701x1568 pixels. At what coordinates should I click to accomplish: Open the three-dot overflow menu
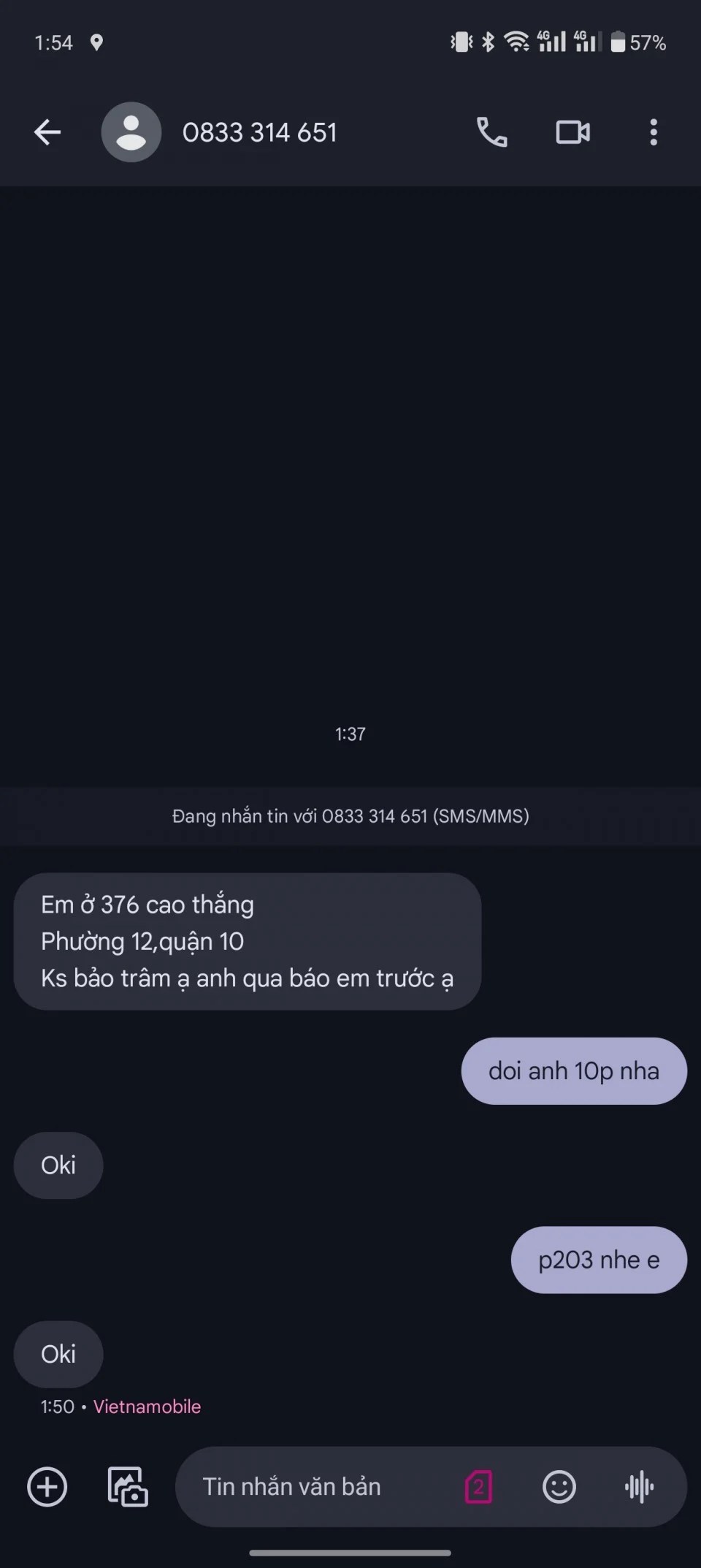point(654,132)
